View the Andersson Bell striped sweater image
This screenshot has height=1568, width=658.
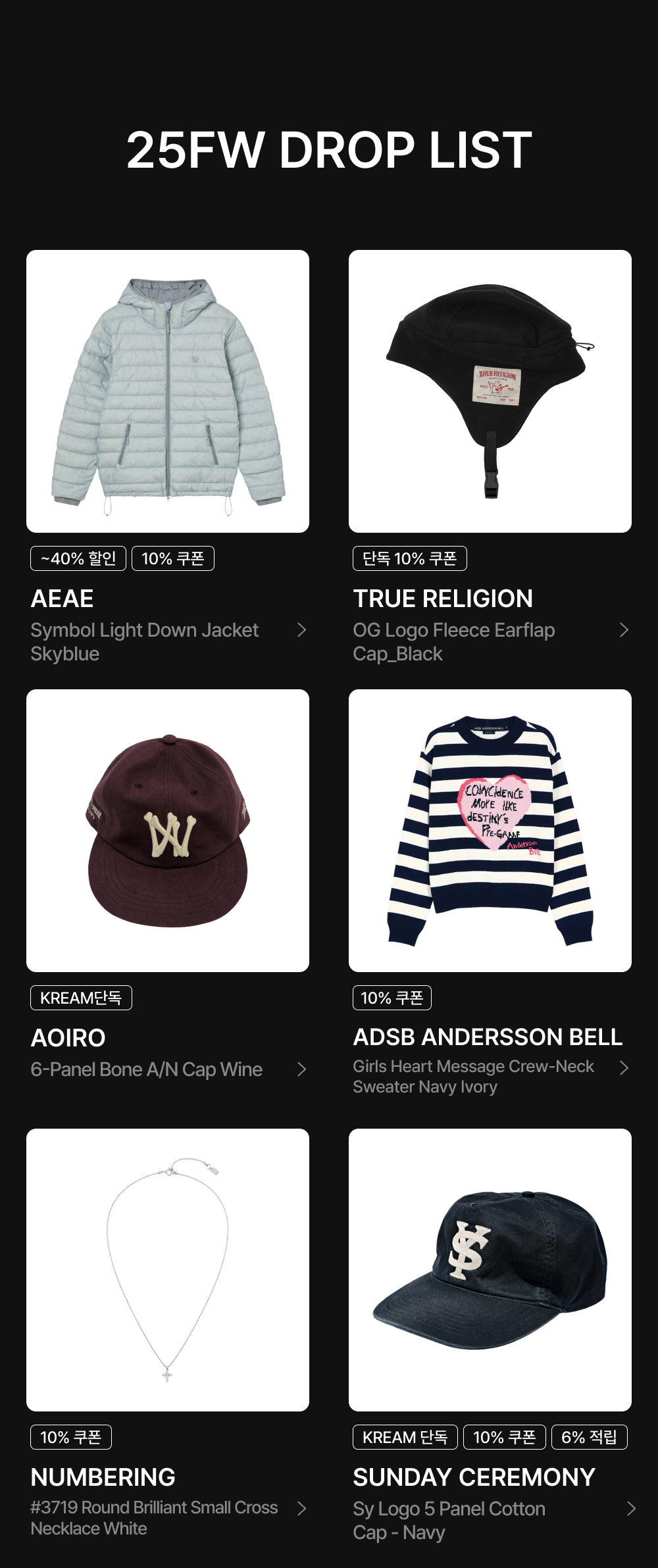point(490,831)
